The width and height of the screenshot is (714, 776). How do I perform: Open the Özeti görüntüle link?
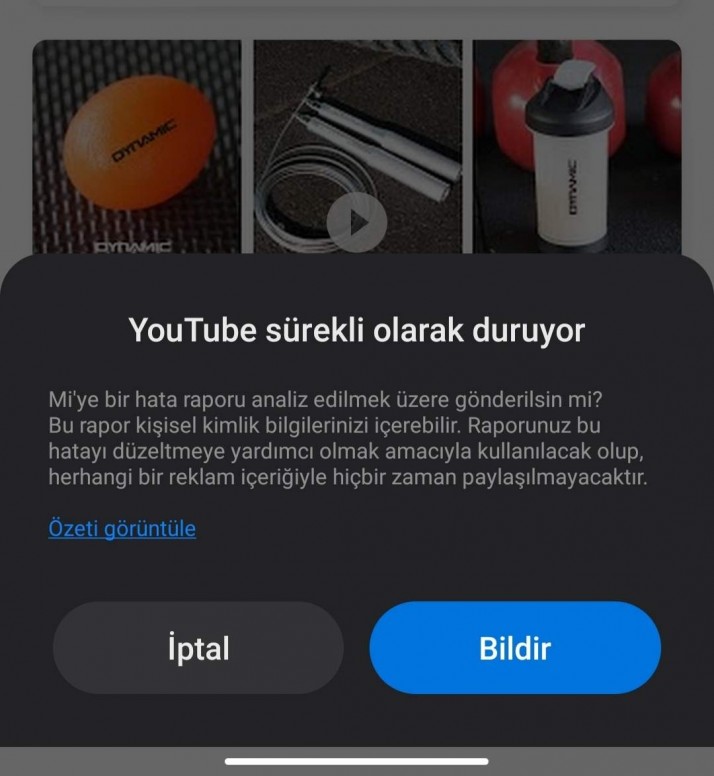[122, 529]
